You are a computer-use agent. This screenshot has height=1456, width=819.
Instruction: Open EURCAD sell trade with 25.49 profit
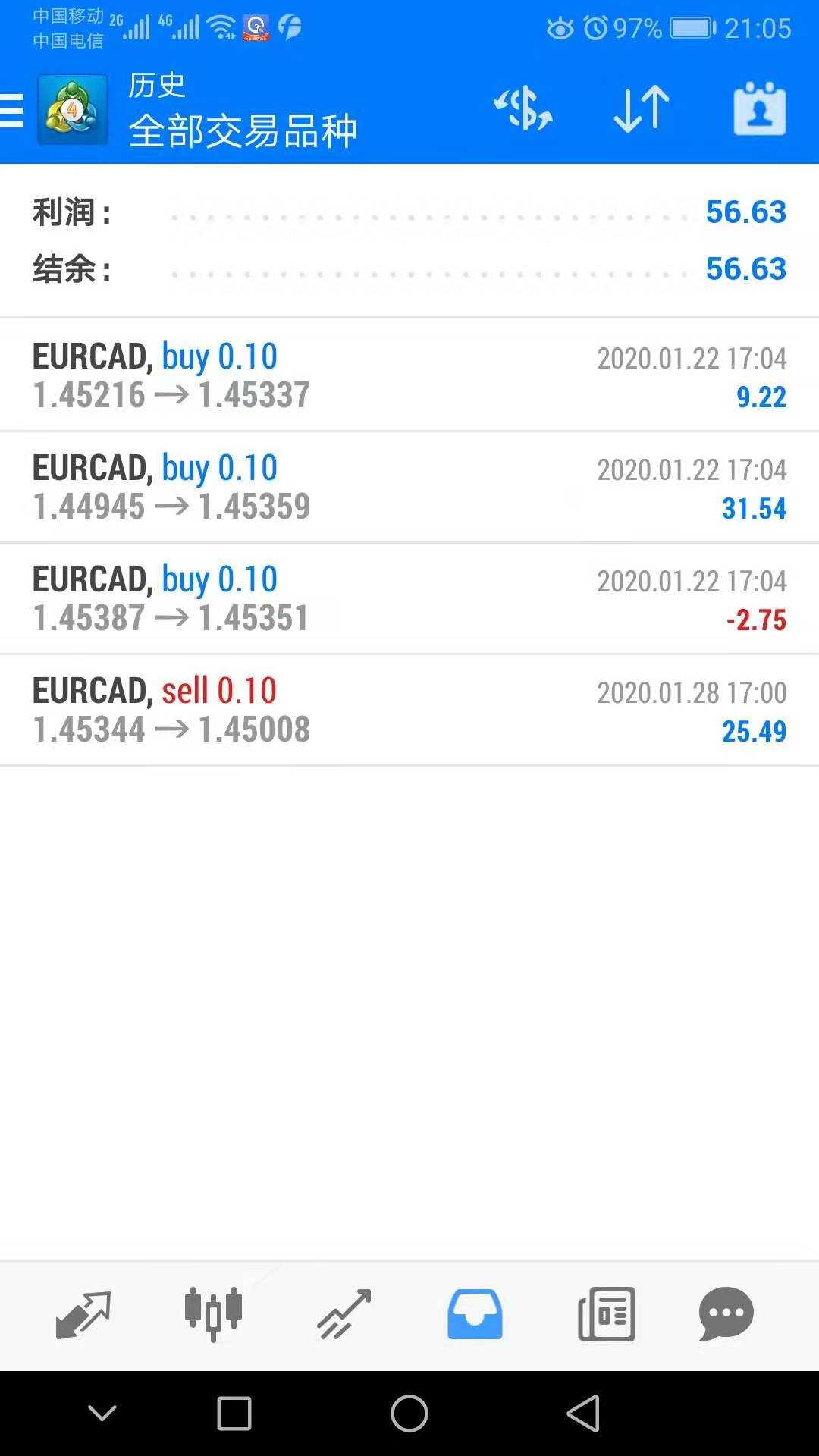(x=409, y=710)
